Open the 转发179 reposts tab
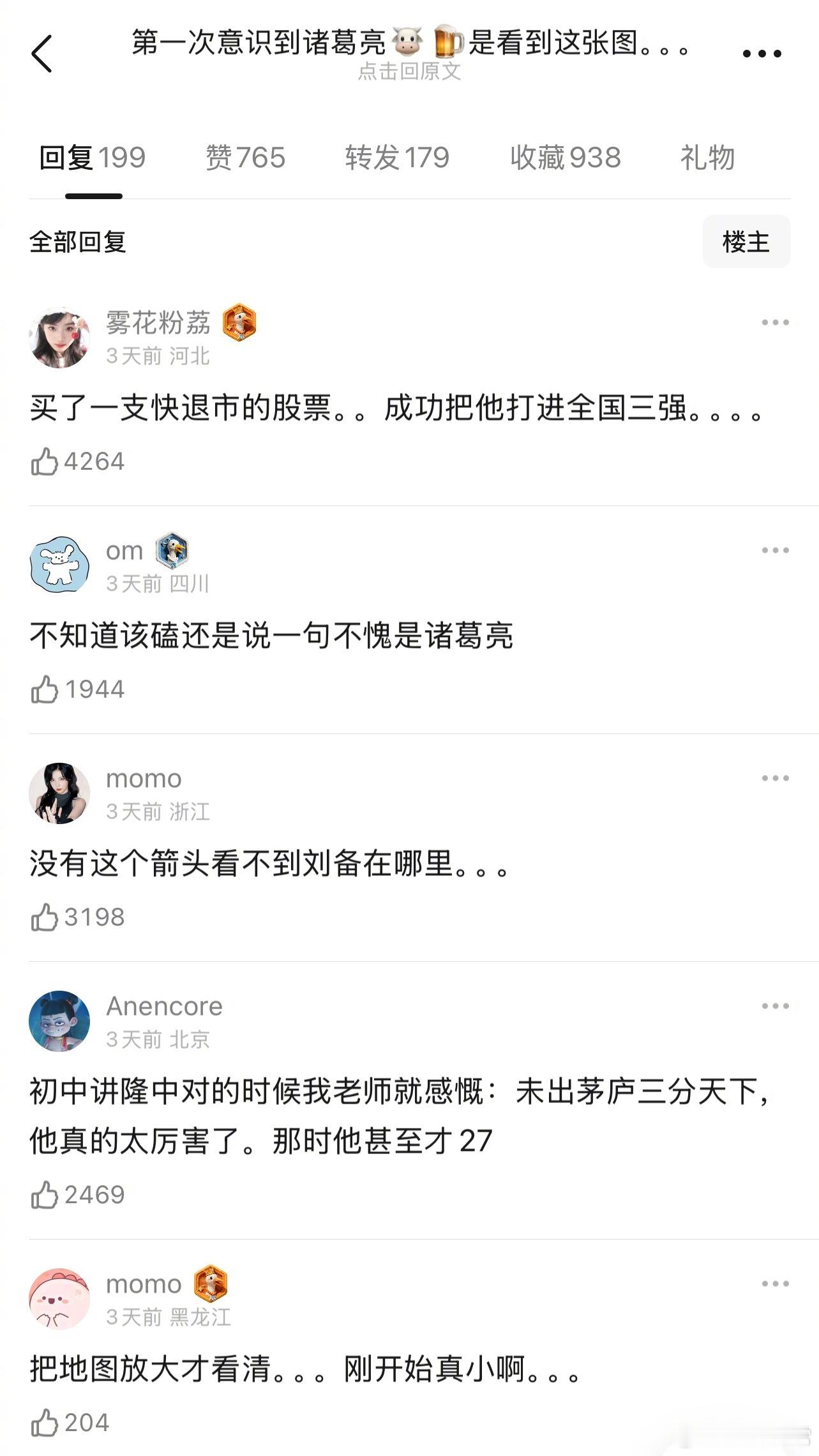 pyautogui.click(x=396, y=157)
